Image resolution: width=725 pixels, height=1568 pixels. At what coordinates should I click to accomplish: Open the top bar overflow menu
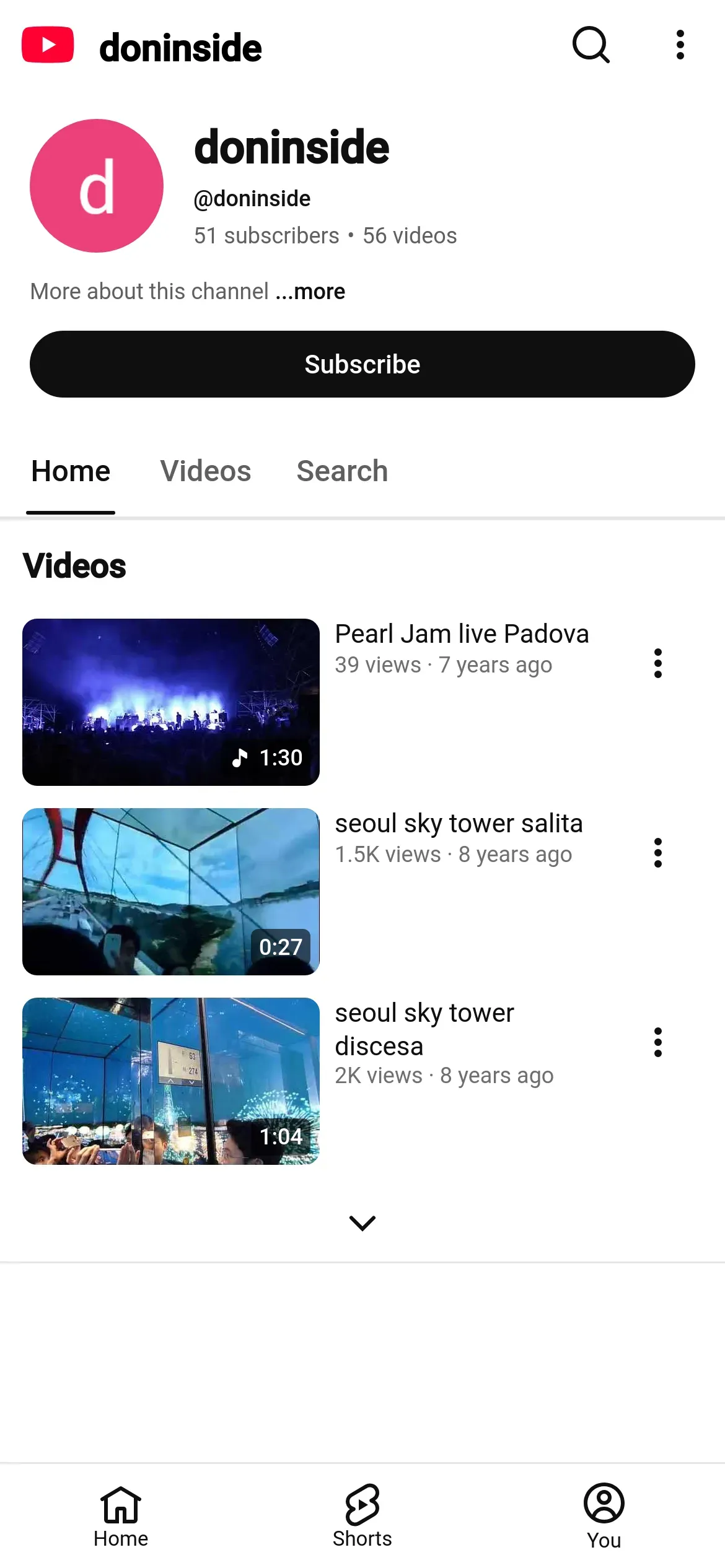pos(680,45)
